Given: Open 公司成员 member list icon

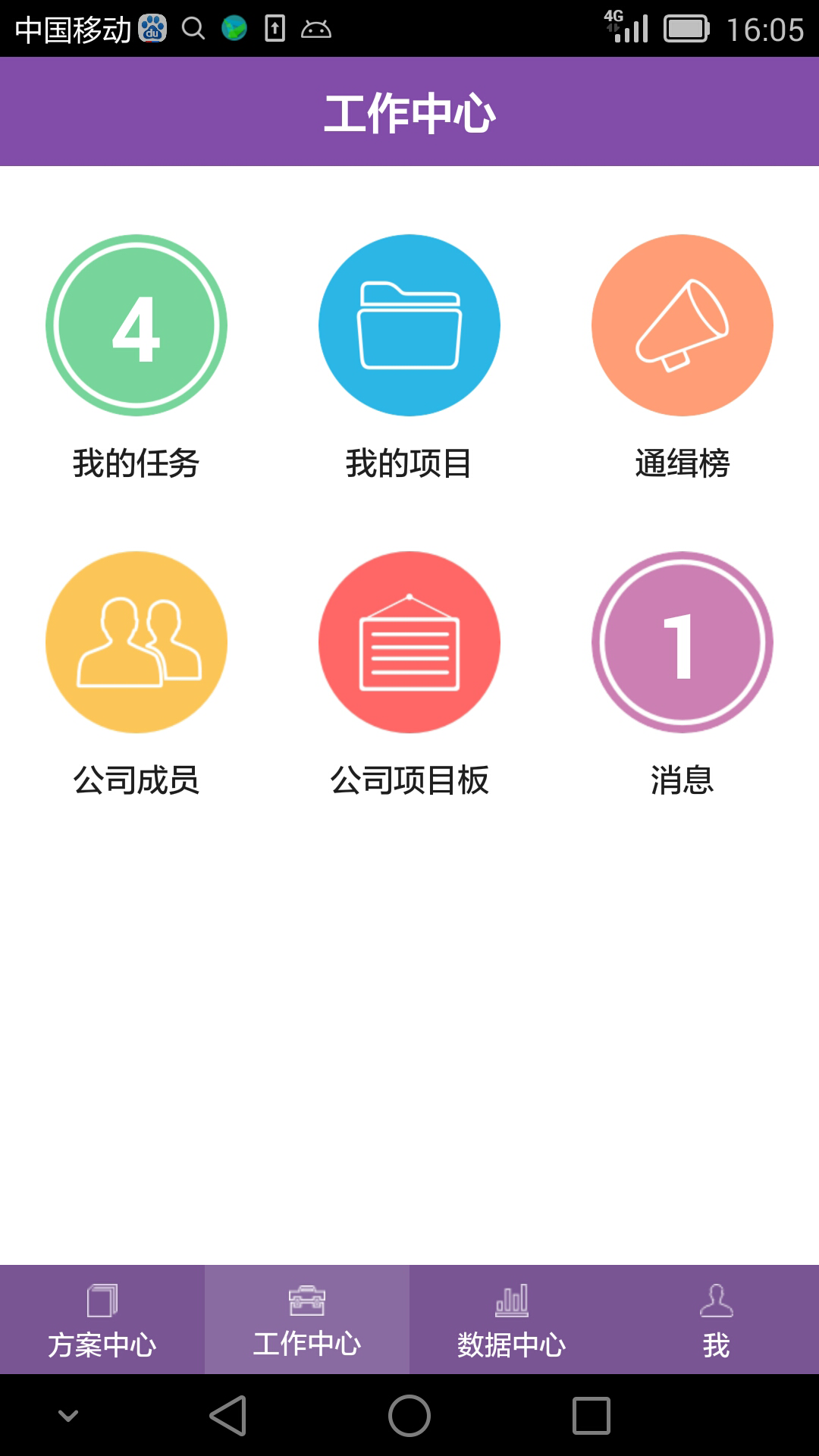Looking at the screenshot, I should point(136,642).
